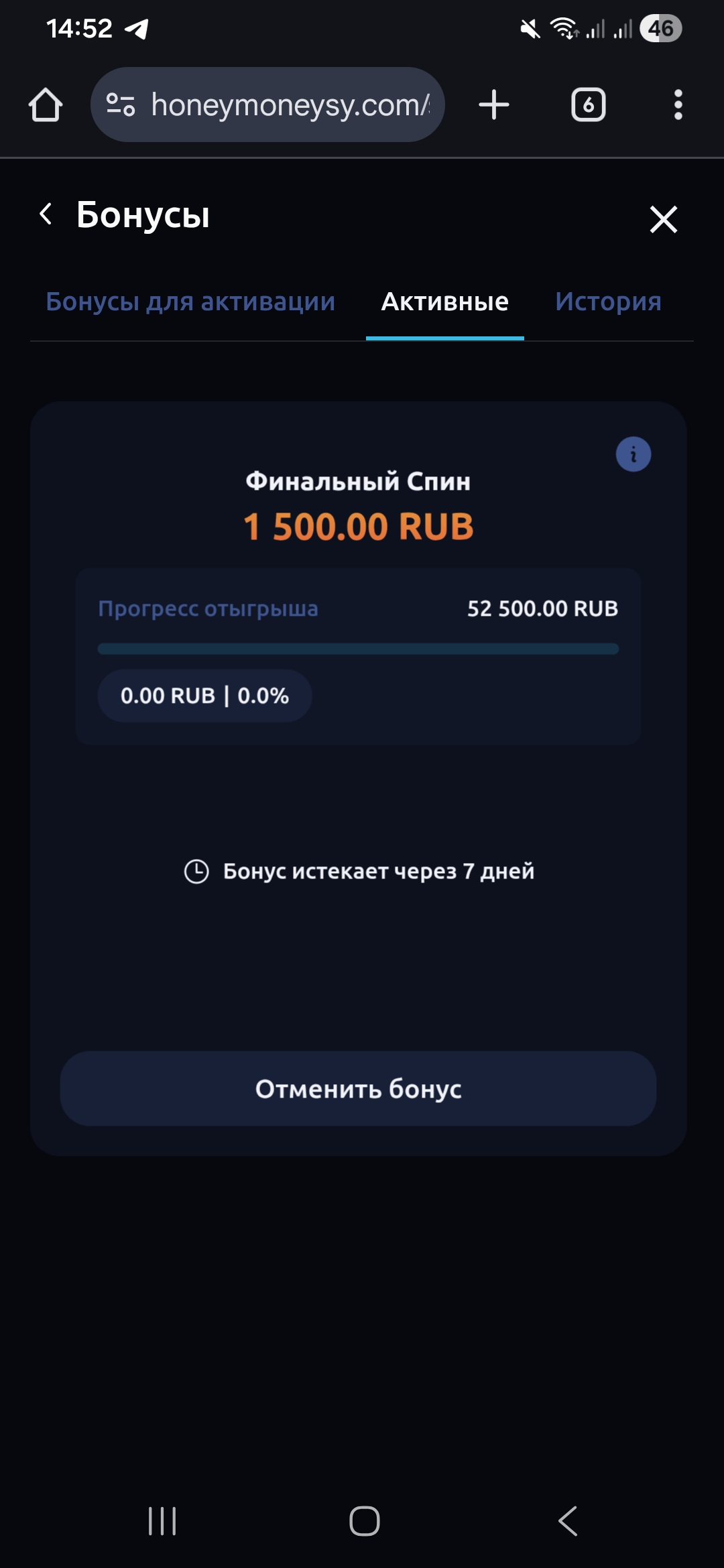This screenshot has height=1568, width=724.
Task: Close the Бонусы panel
Action: point(663,219)
